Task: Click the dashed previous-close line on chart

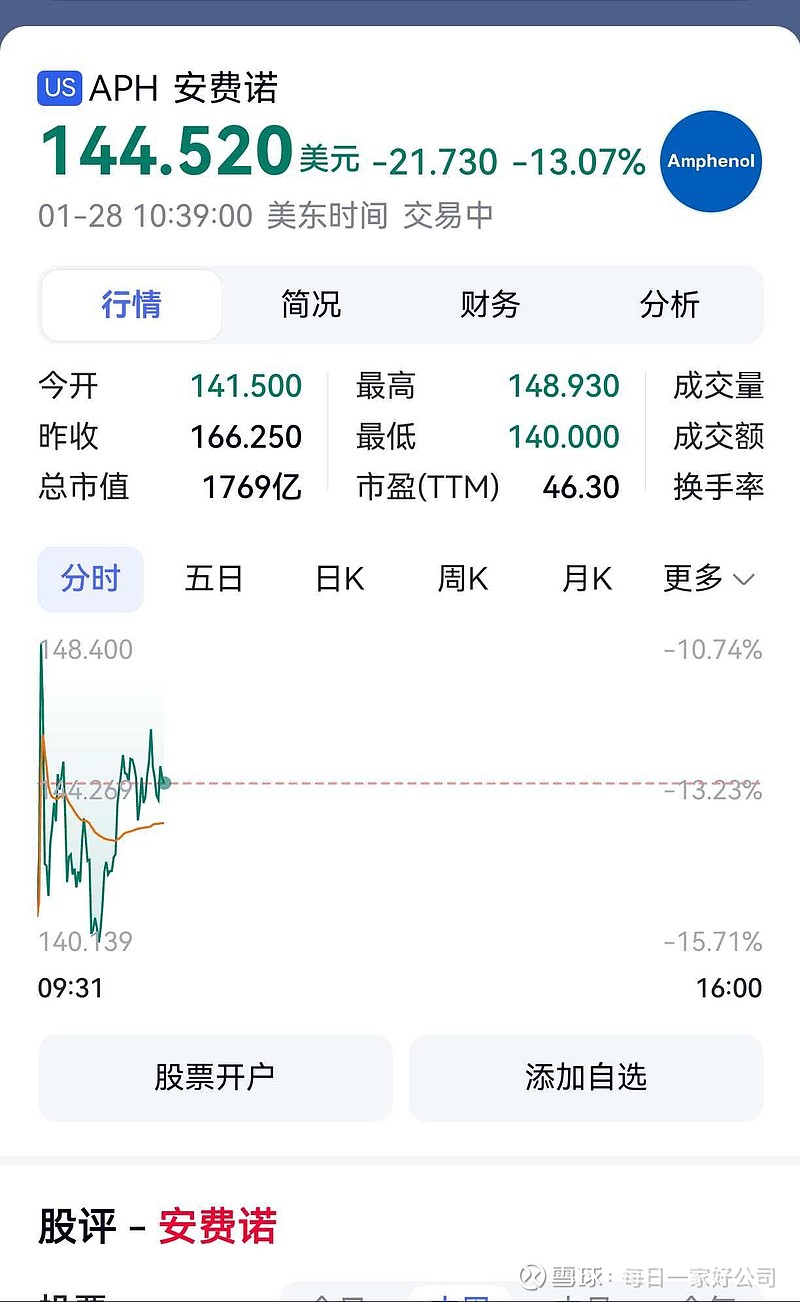Action: tap(400, 784)
